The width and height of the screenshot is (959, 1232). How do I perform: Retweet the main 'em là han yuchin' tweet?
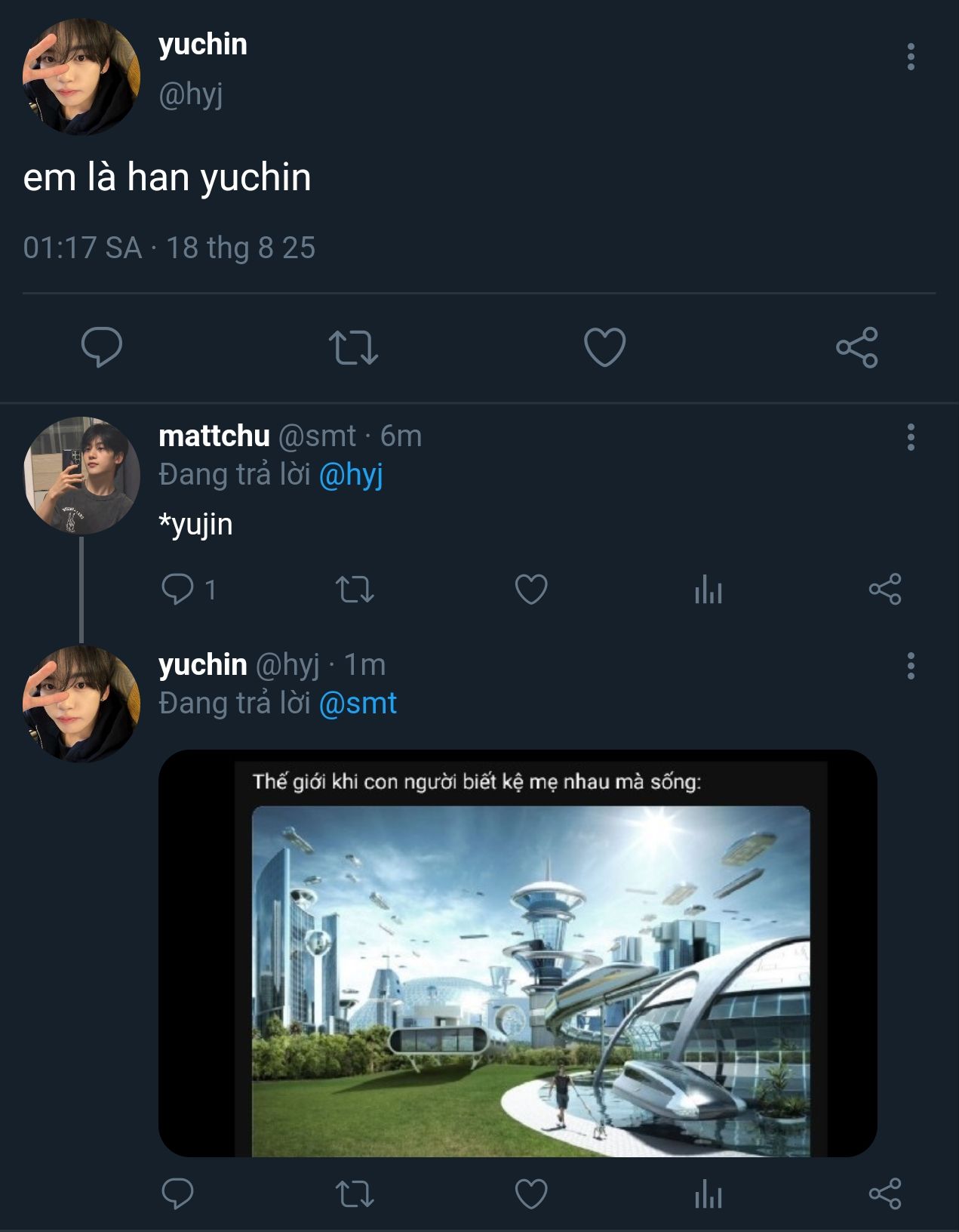(353, 347)
